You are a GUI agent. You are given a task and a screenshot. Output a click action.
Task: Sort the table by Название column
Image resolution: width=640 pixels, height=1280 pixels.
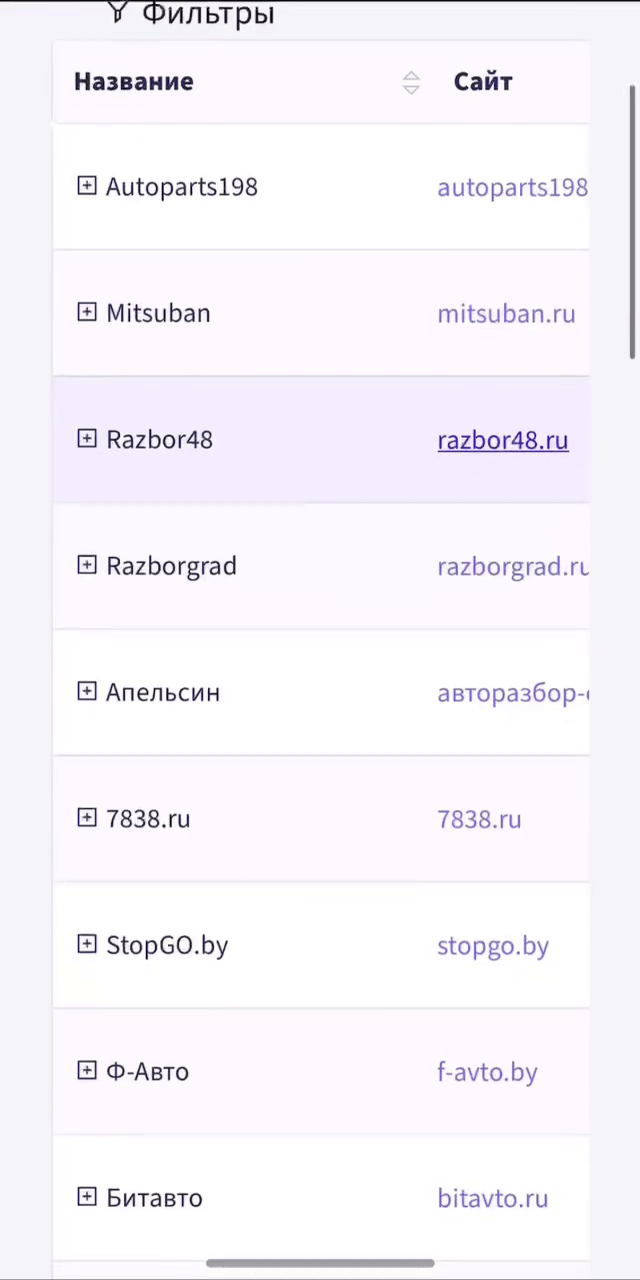coord(410,83)
